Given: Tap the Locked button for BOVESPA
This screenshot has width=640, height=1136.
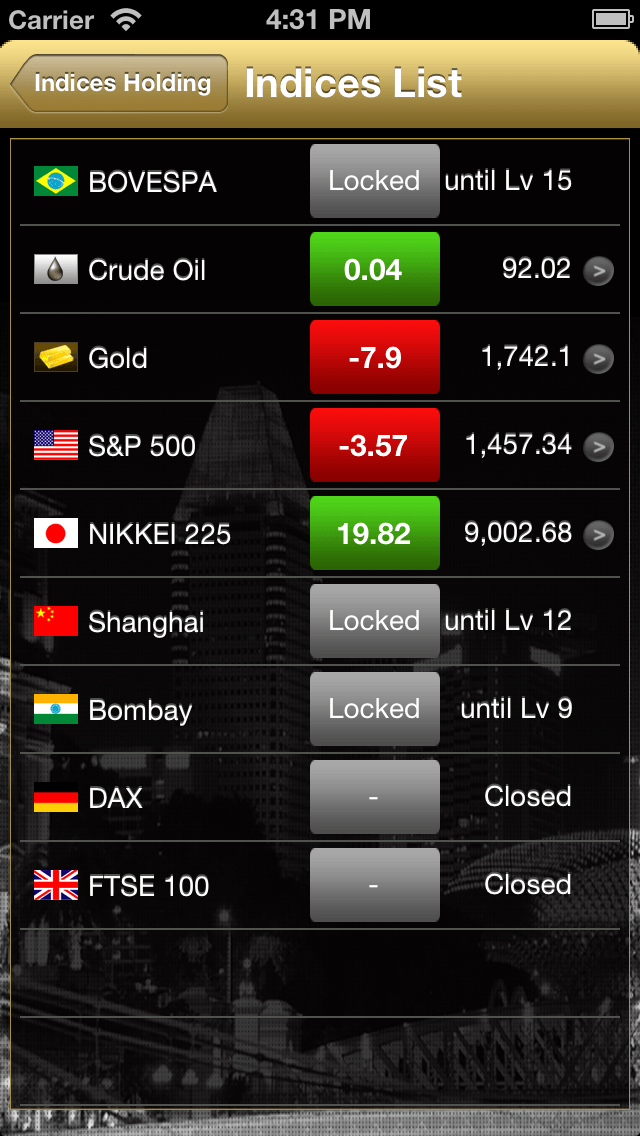Looking at the screenshot, I should tap(374, 181).
